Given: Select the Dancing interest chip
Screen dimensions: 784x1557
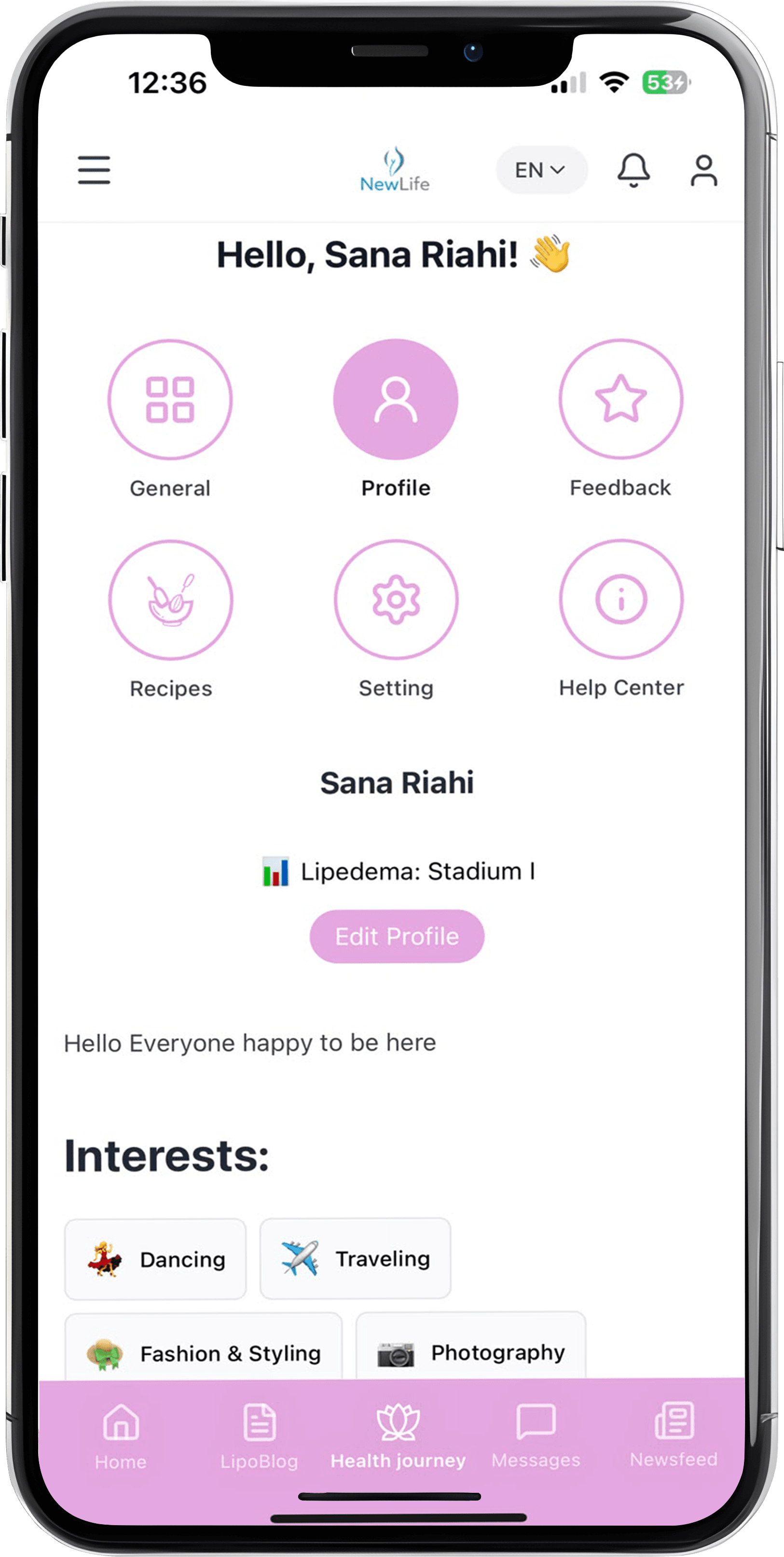Looking at the screenshot, I should [x=155, y=1260].
